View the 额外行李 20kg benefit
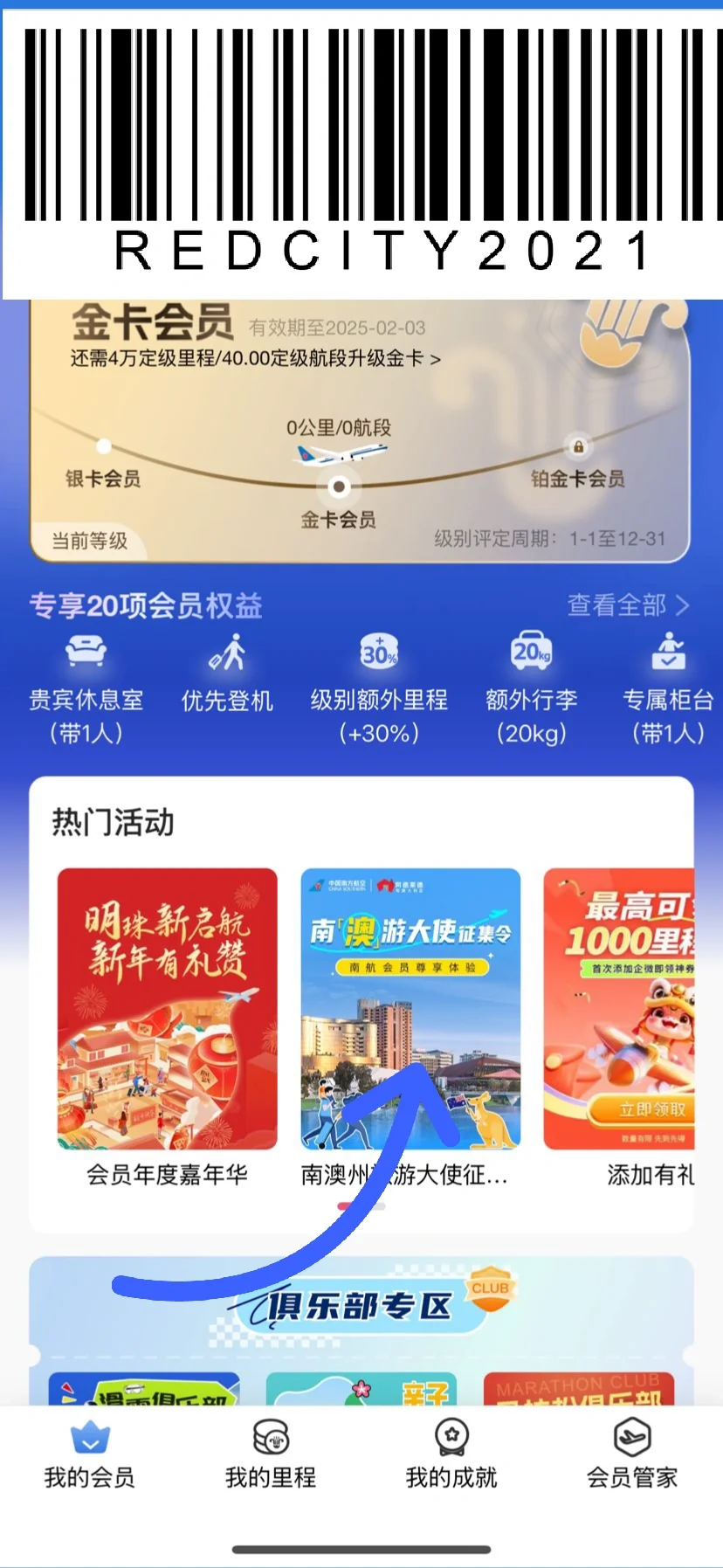This screenshot has width=723, height=1568. 531,689
